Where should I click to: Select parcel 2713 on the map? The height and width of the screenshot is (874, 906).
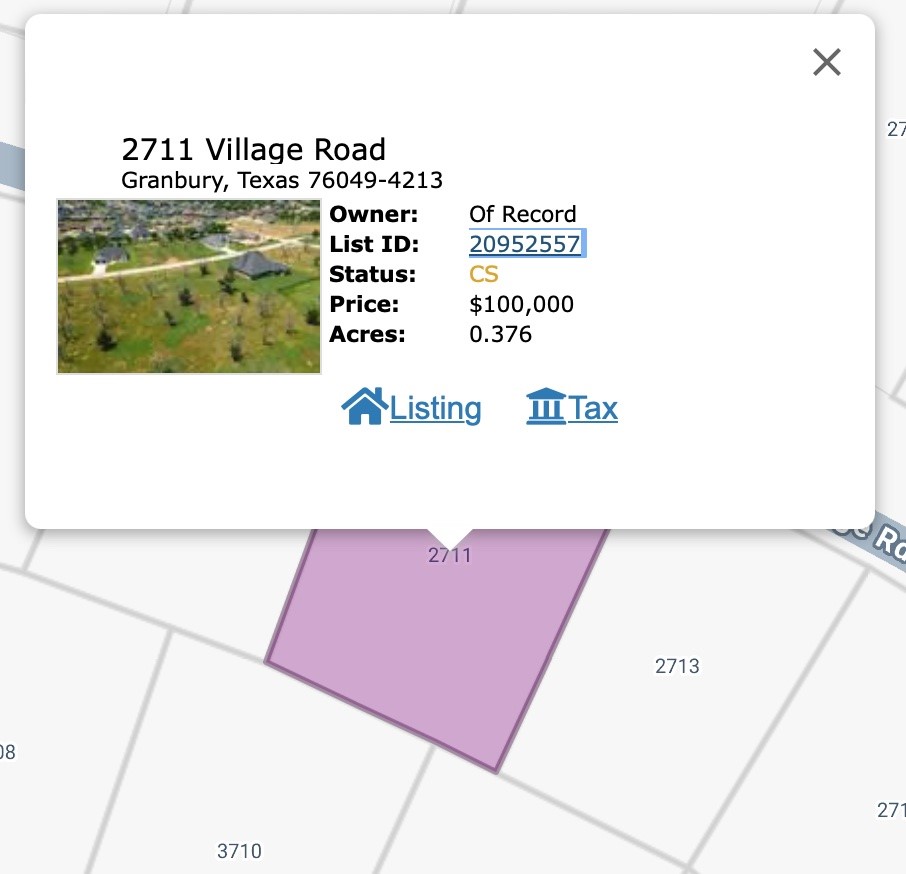(677, 666)
